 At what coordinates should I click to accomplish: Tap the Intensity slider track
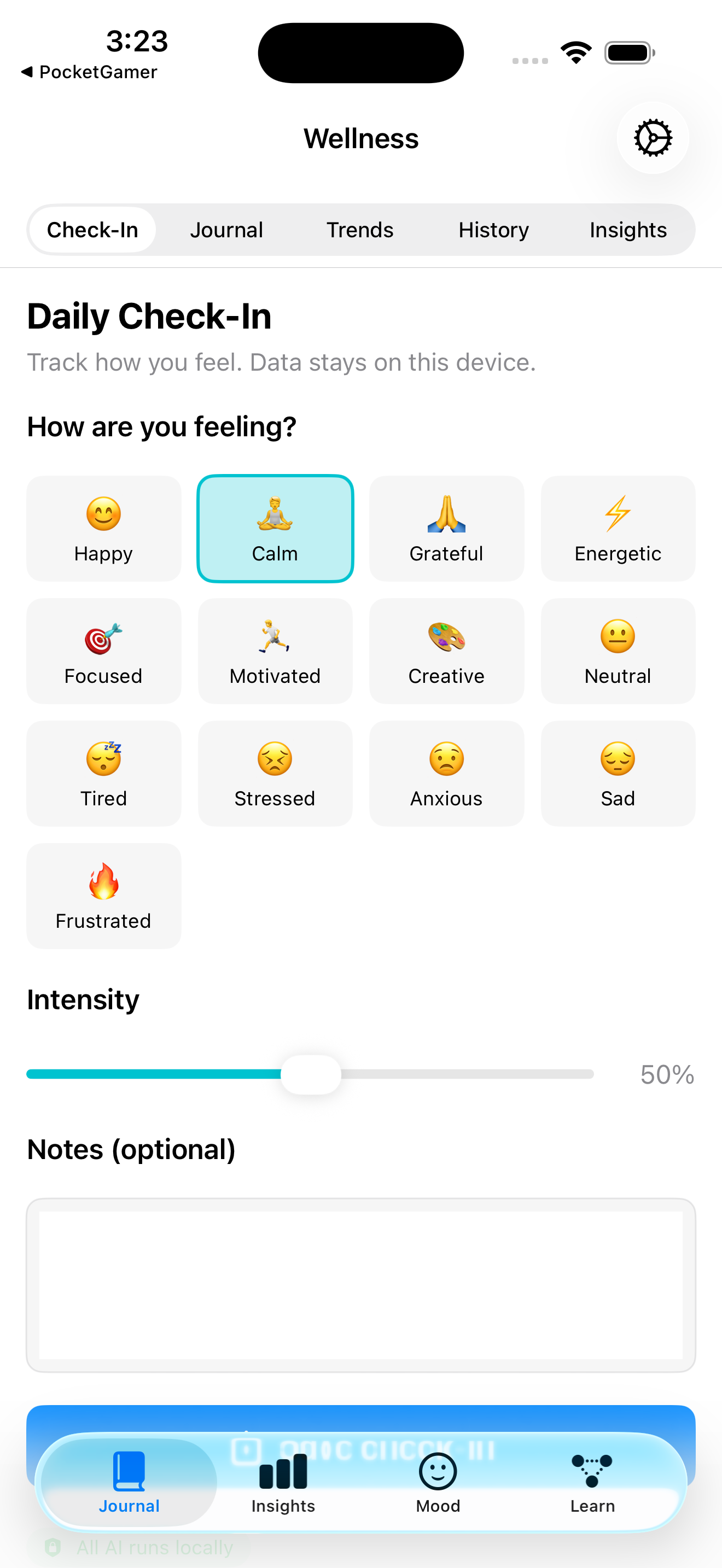pyautogui.click(x=310, y=1074)
